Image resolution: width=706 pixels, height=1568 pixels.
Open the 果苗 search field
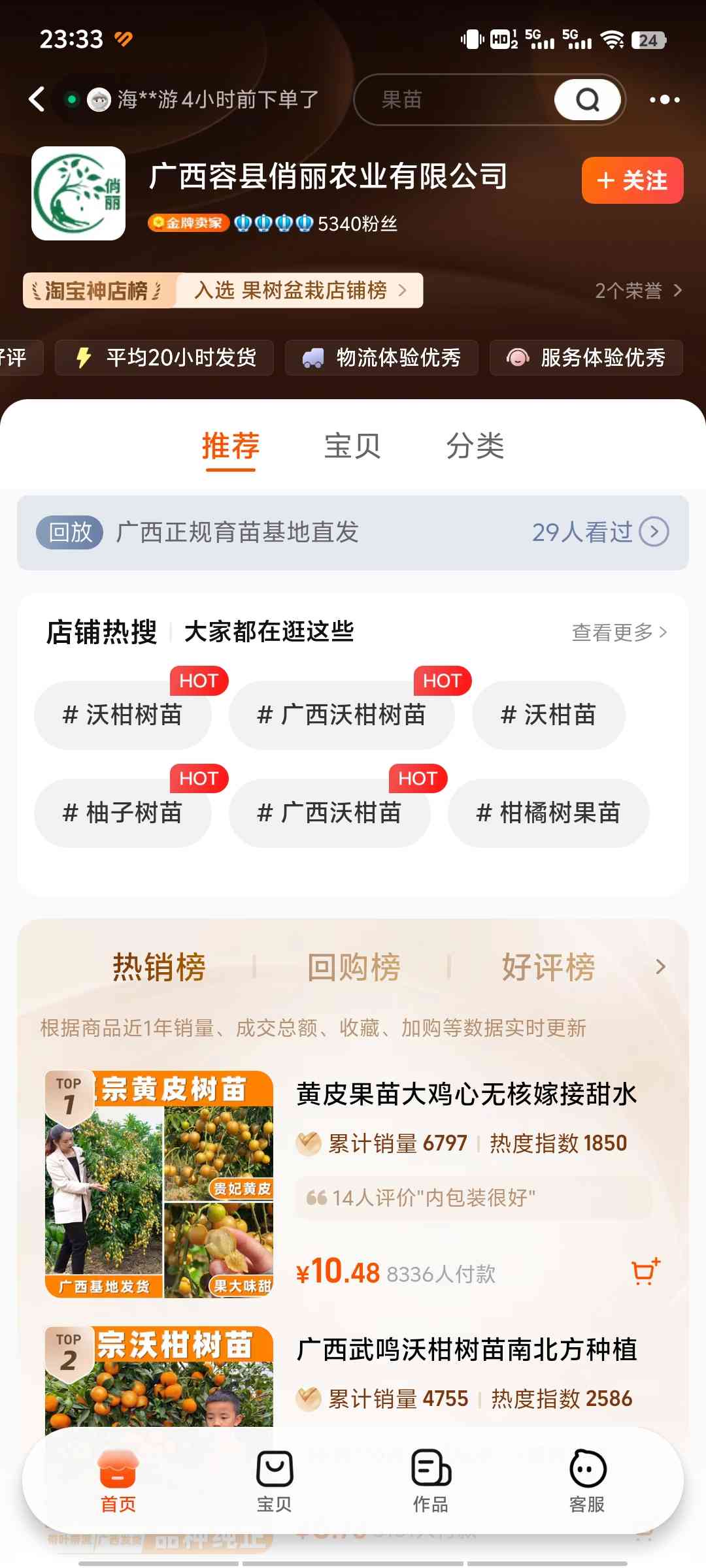click(458, 99)
